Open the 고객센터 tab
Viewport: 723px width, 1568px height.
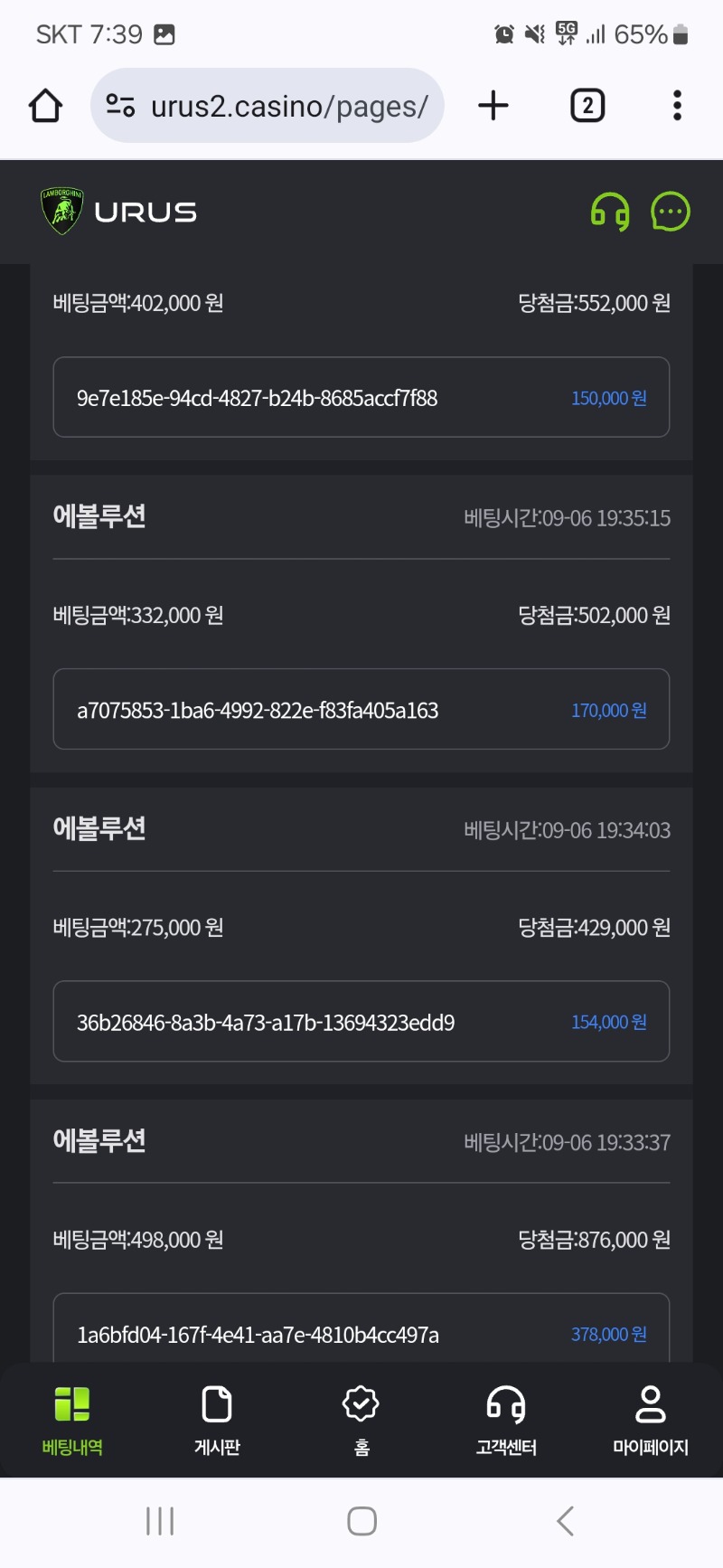coord(506,1421)
